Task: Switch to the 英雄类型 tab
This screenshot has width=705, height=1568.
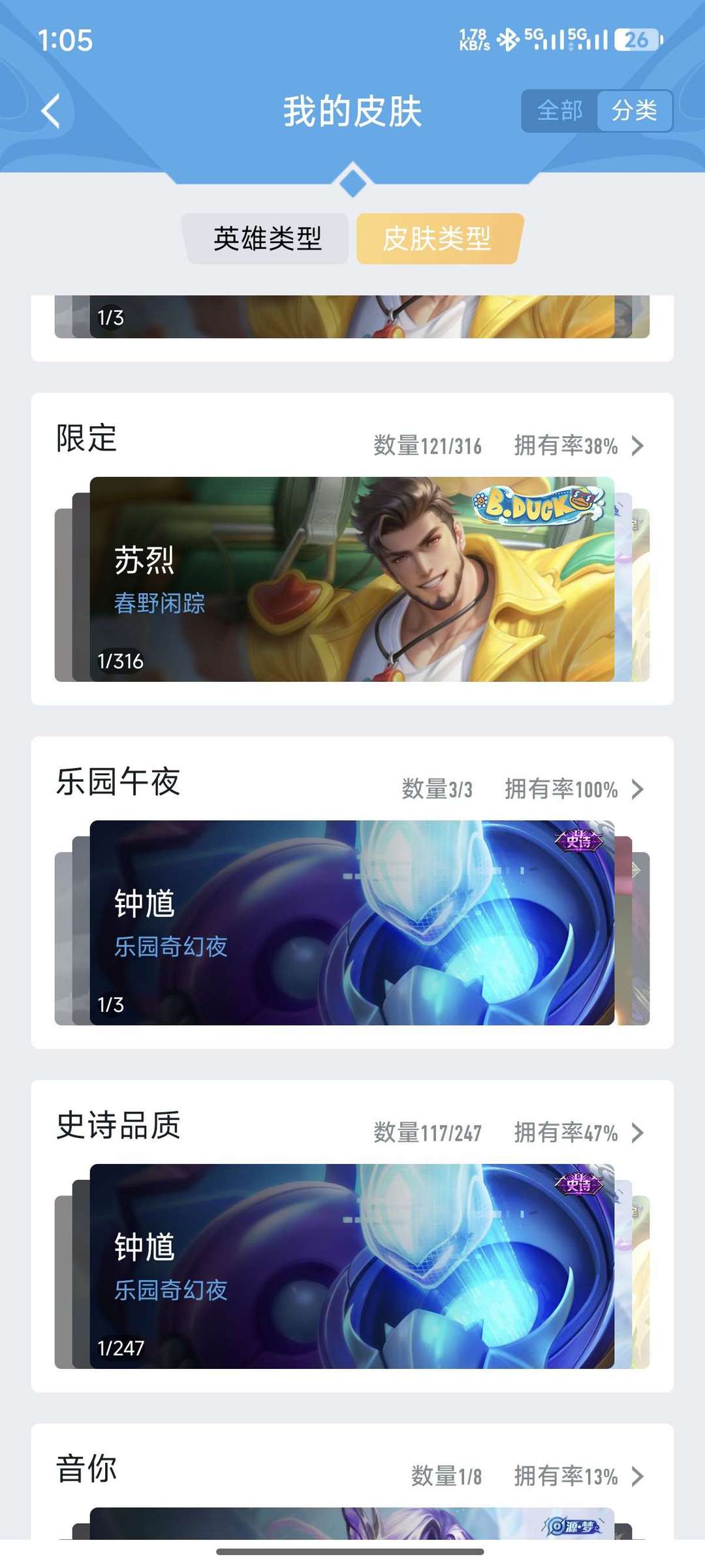Action: click(x=267, y=239)
